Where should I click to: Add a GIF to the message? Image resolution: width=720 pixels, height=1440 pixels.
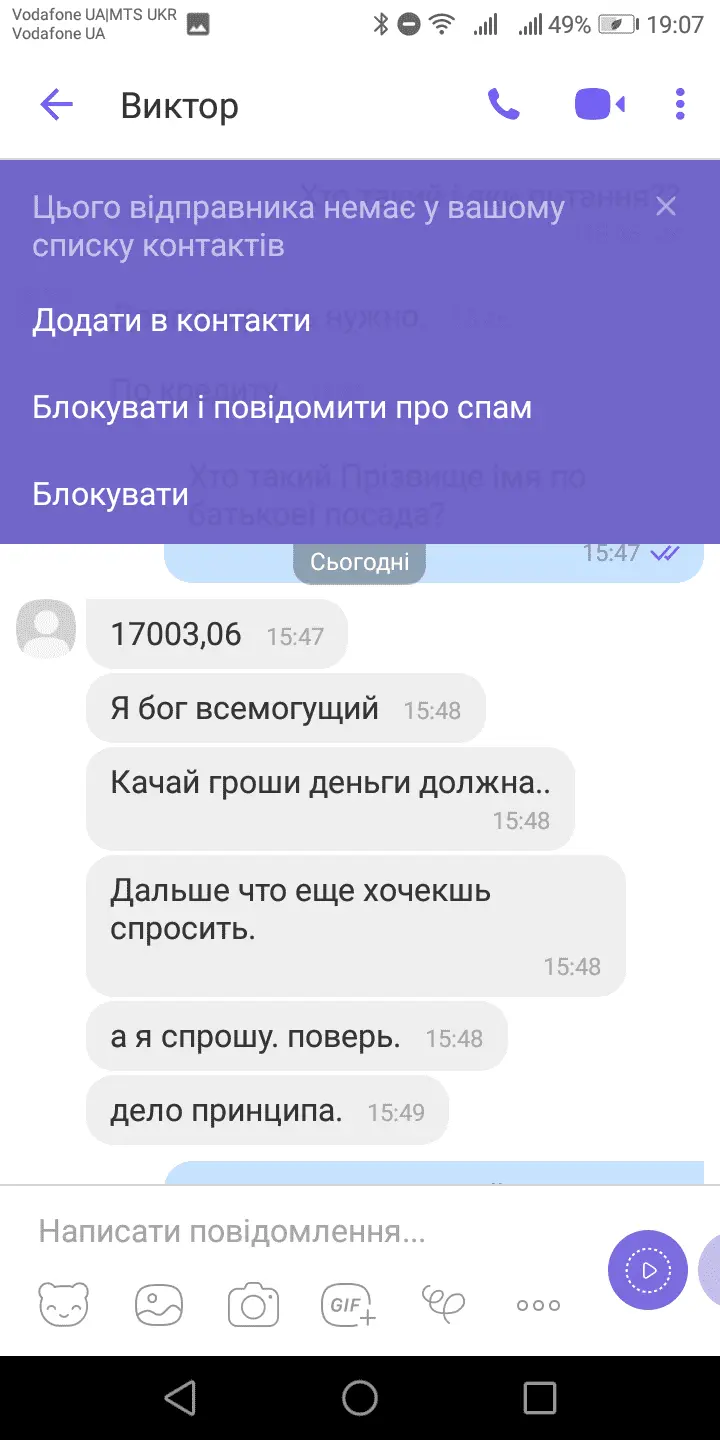(347, 1304)
